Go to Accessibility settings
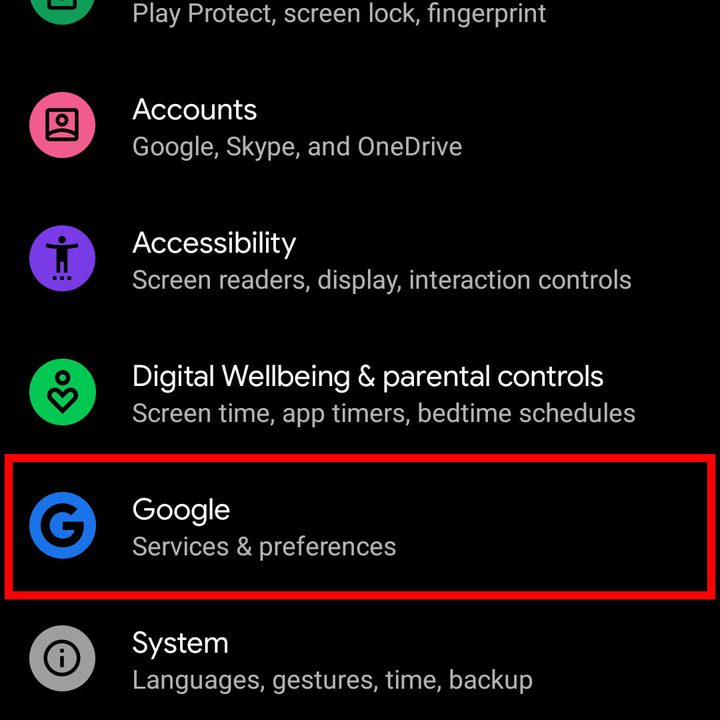This screenshot has height=720, width=720. 381,260
